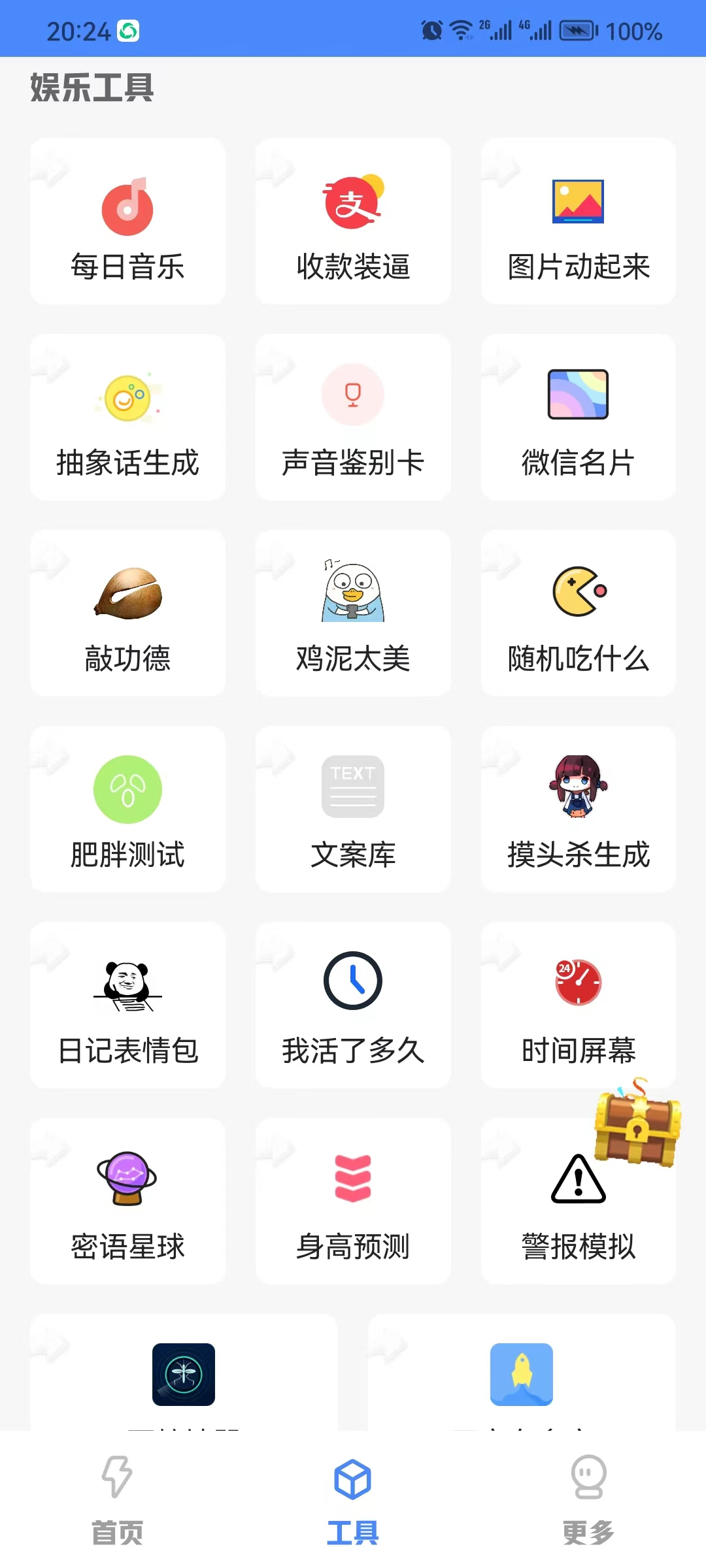Open the 每日音乐 tool
The height and width of the screenshot is (1568, 706).
point(127,222)
